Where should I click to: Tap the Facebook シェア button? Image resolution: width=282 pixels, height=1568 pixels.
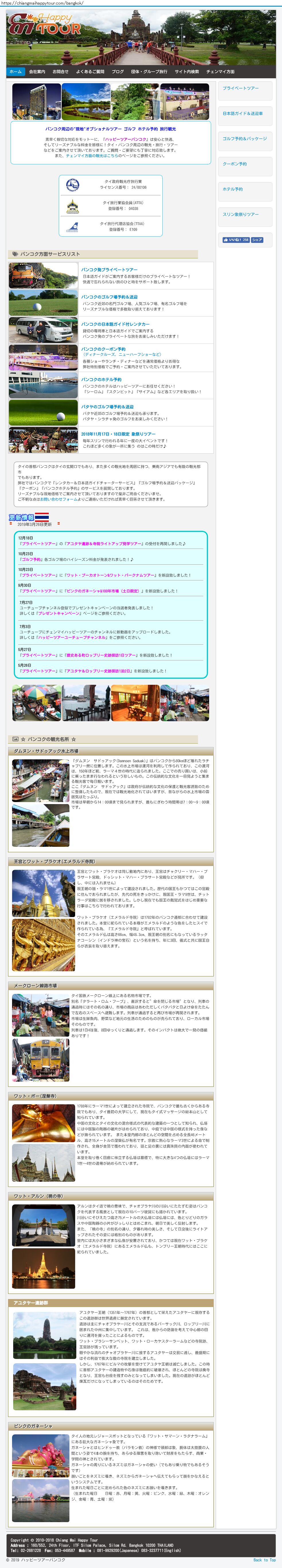[x=257, y=240]
